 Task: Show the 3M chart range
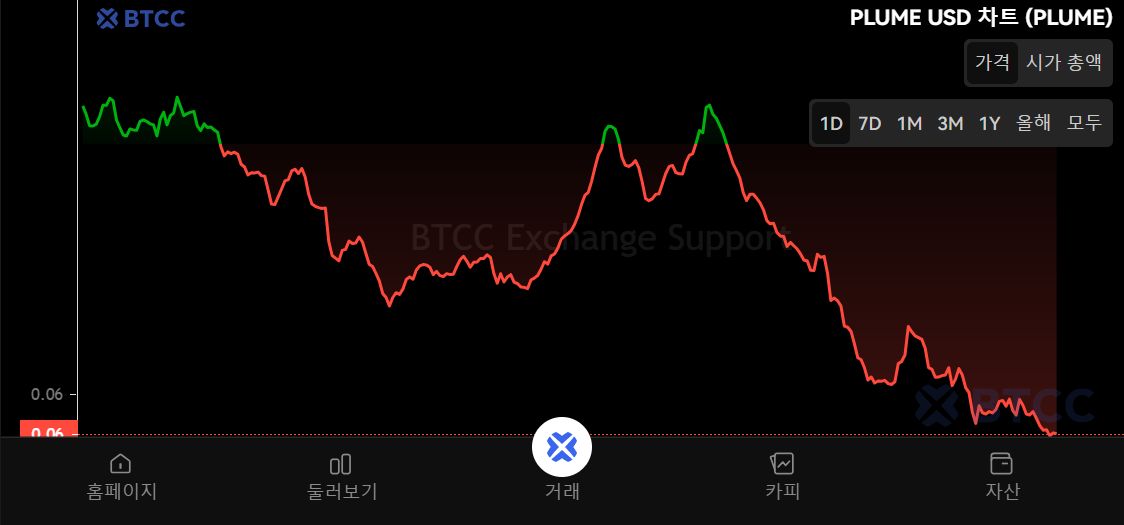pyautogui.click(x=950, y=124)
